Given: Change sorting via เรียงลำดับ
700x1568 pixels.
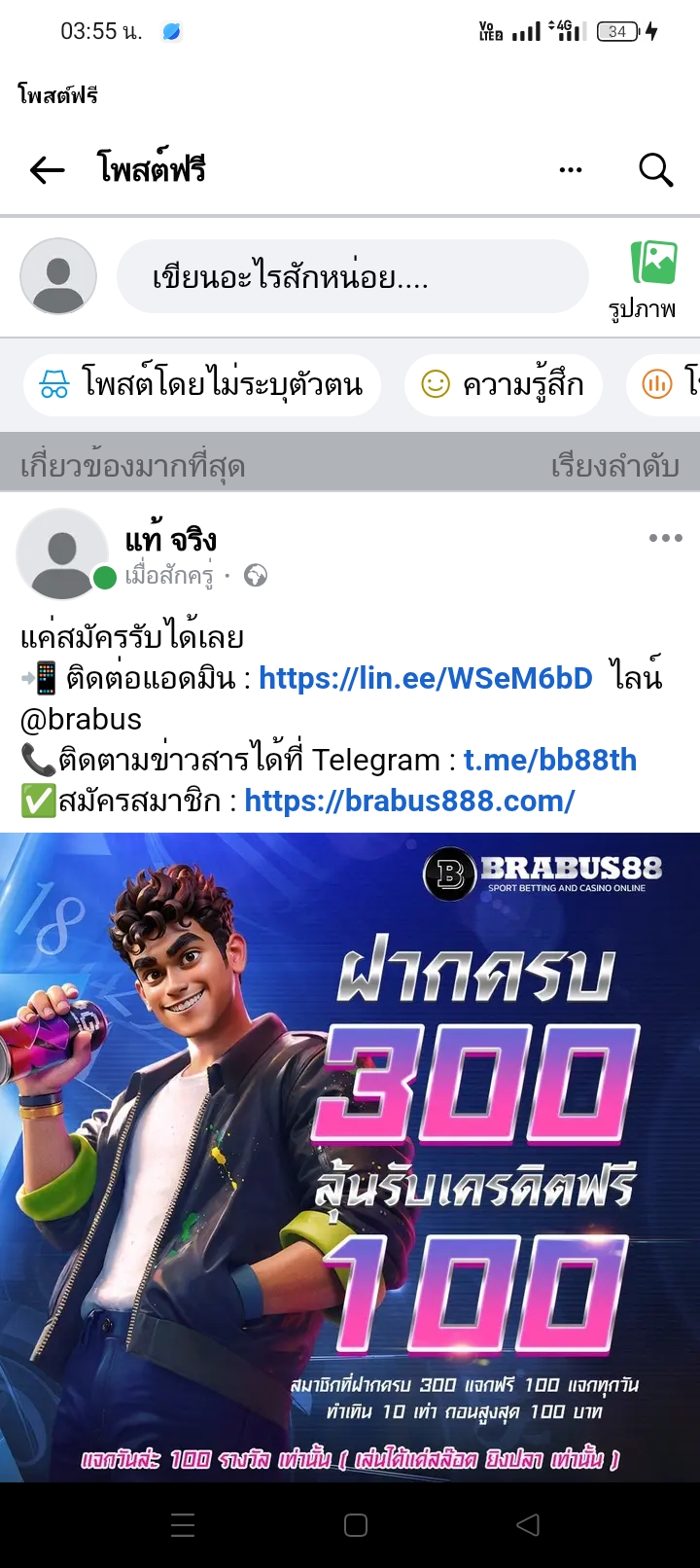Looking at the screenshot, I should tap(614, 466).
